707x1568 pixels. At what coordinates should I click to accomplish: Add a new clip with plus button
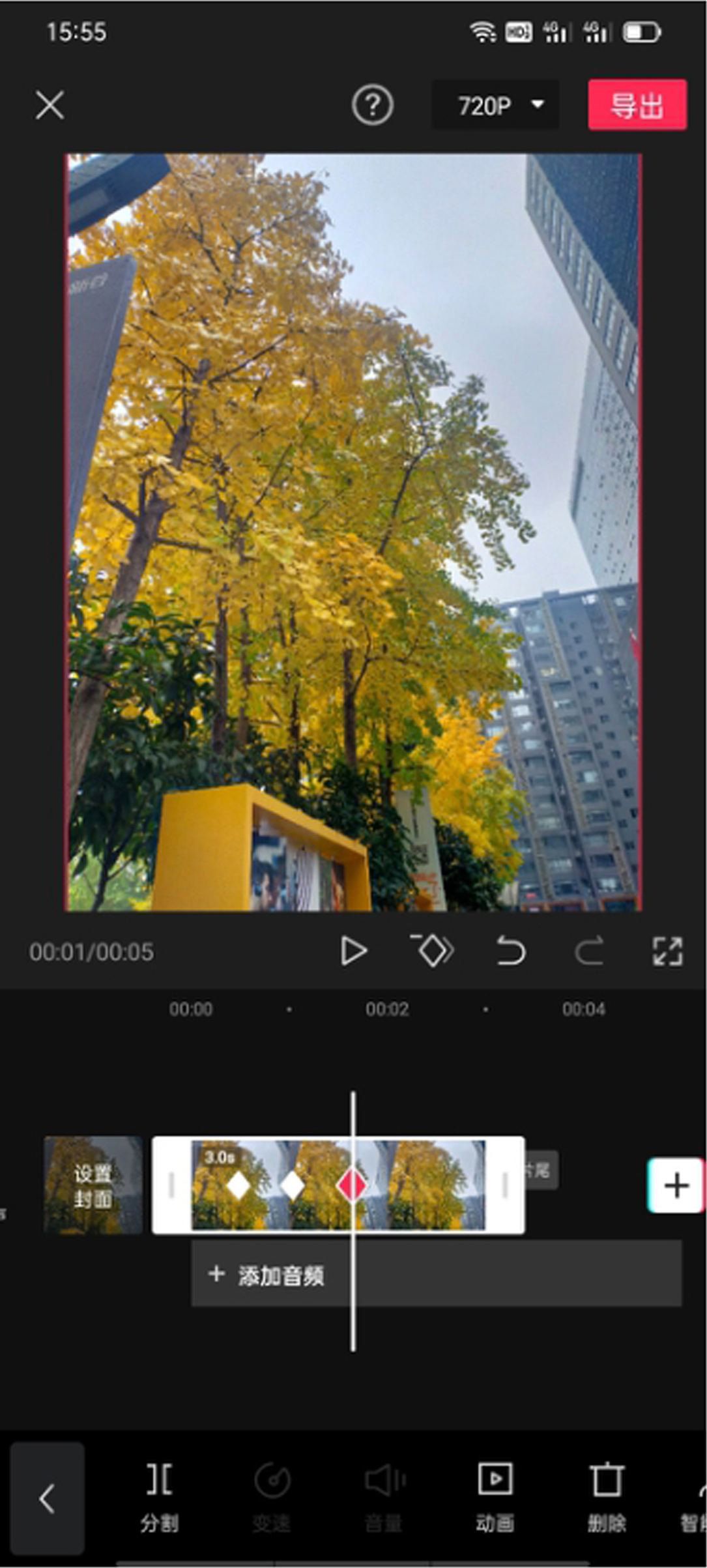[676, 1185]
